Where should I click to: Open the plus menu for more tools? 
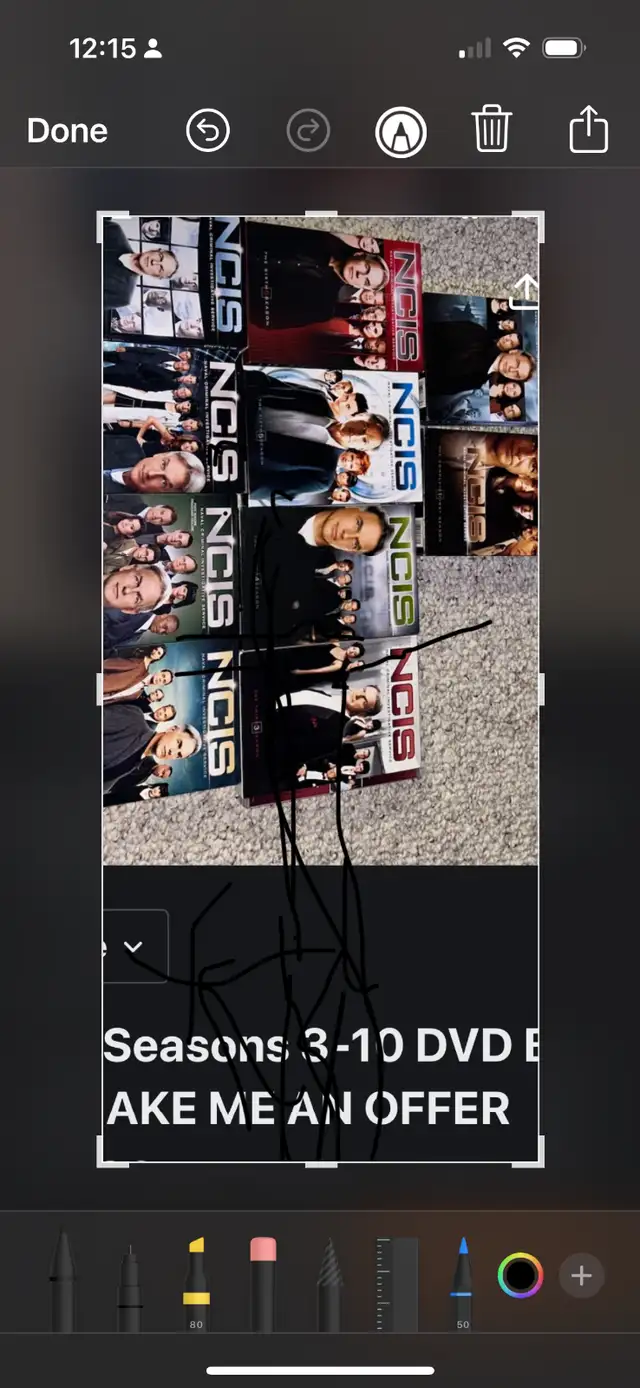coord(581,1276)
